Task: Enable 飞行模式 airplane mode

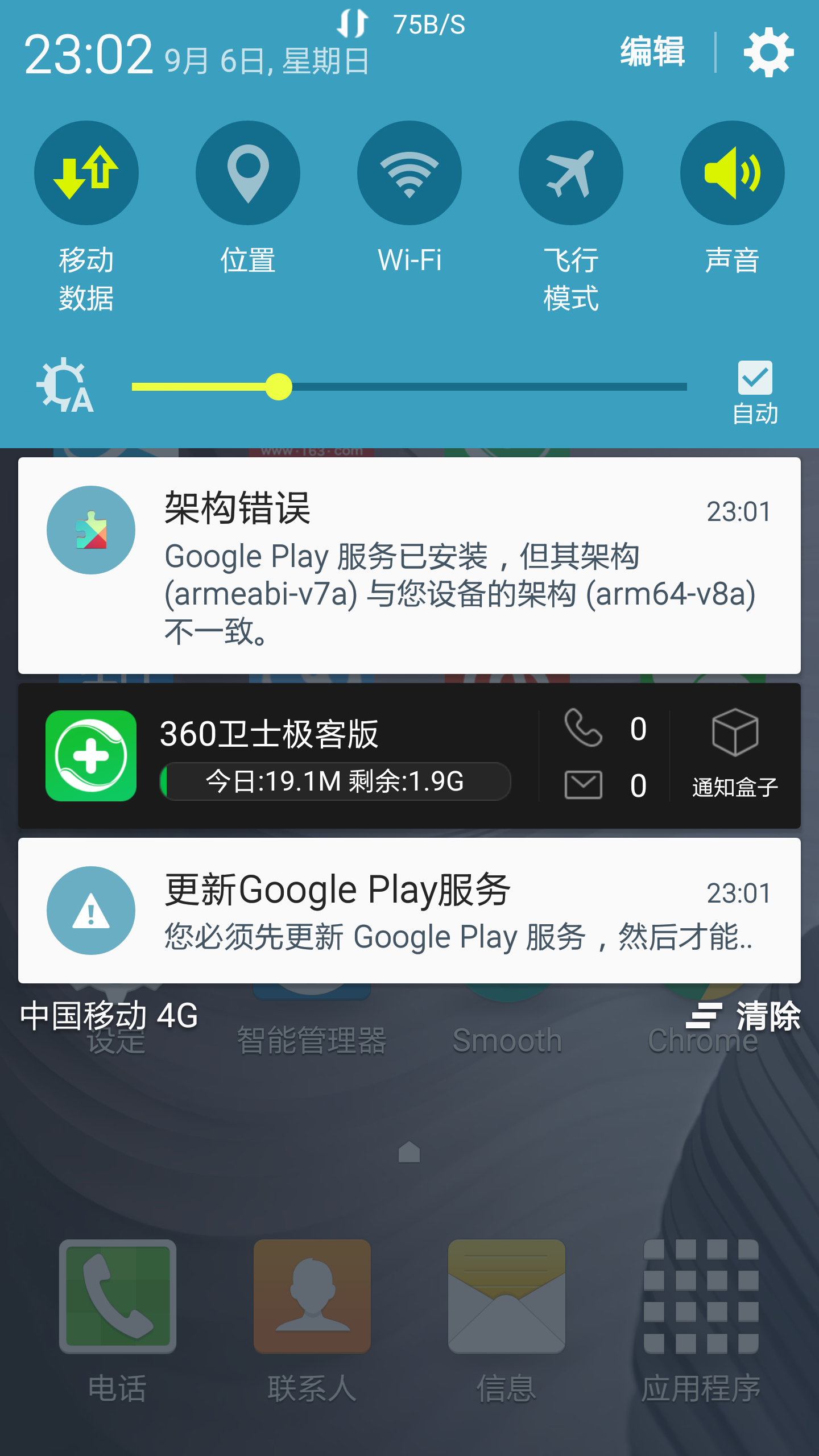Action: coord(571,173)
